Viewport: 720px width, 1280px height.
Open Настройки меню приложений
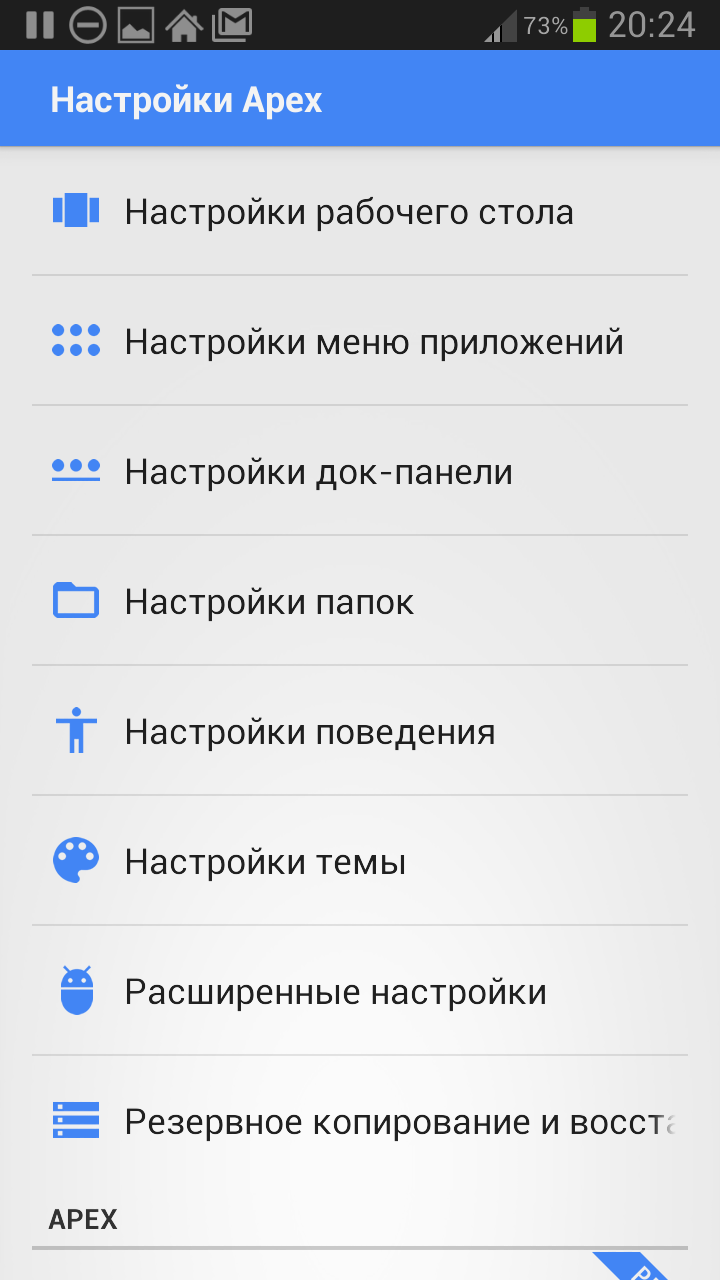[360, 341]
